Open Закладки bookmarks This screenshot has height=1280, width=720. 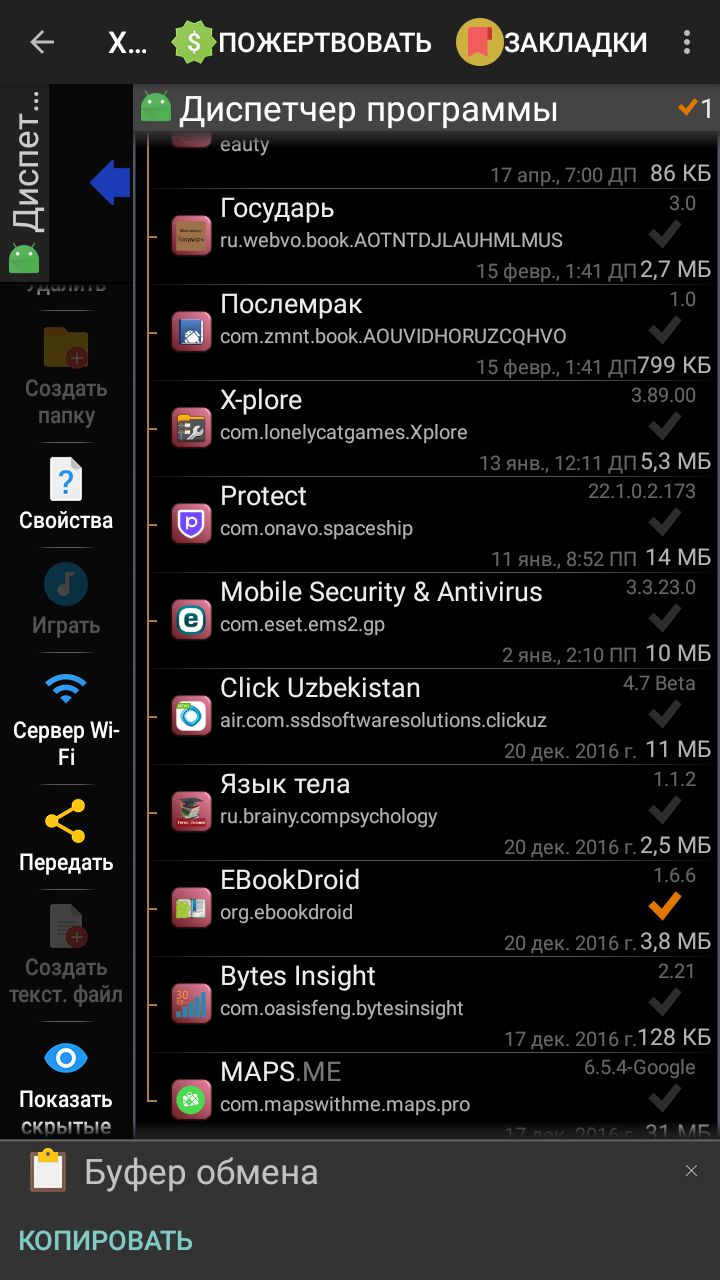tap(553, 42)
